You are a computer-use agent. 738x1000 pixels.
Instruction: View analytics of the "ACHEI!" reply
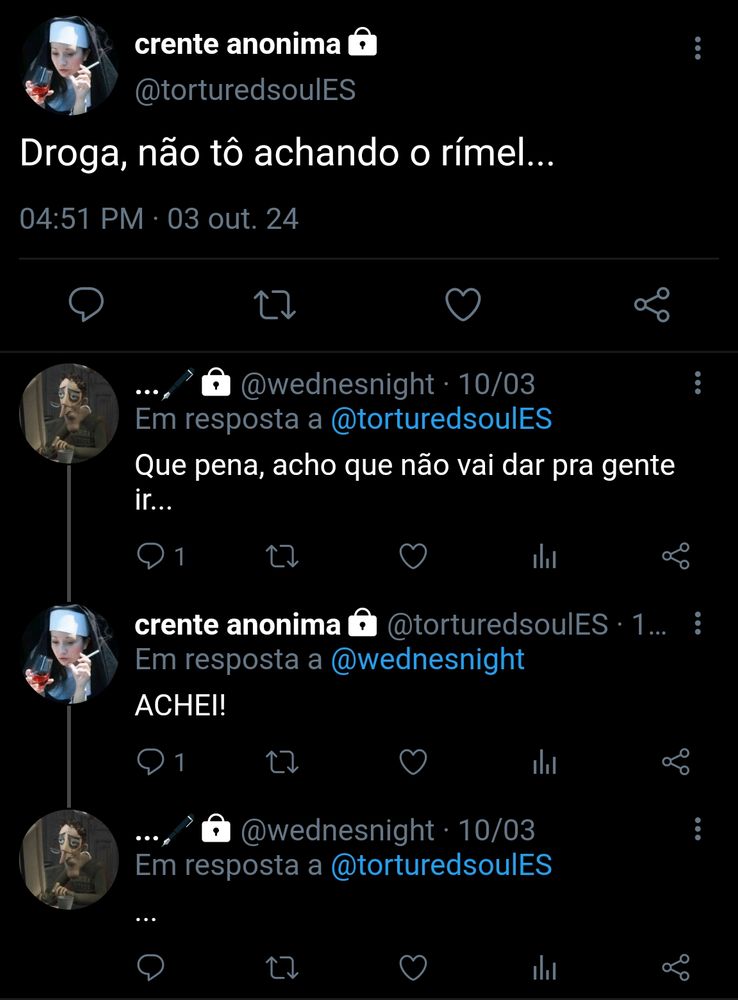point(544,763)
